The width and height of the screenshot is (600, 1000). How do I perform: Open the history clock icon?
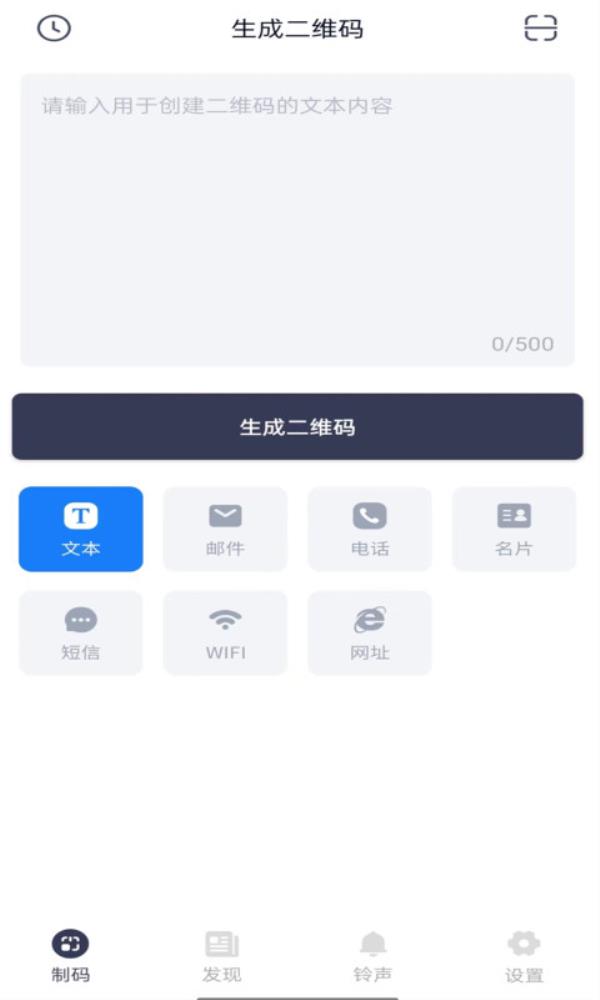[54, 29]
